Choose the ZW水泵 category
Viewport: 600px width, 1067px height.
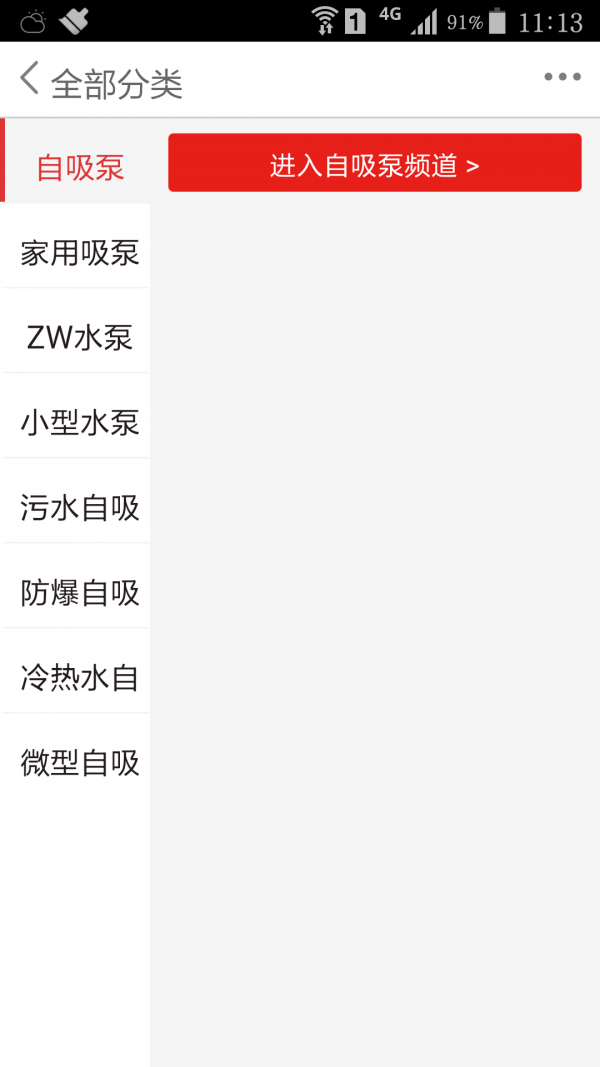[80, 338]
